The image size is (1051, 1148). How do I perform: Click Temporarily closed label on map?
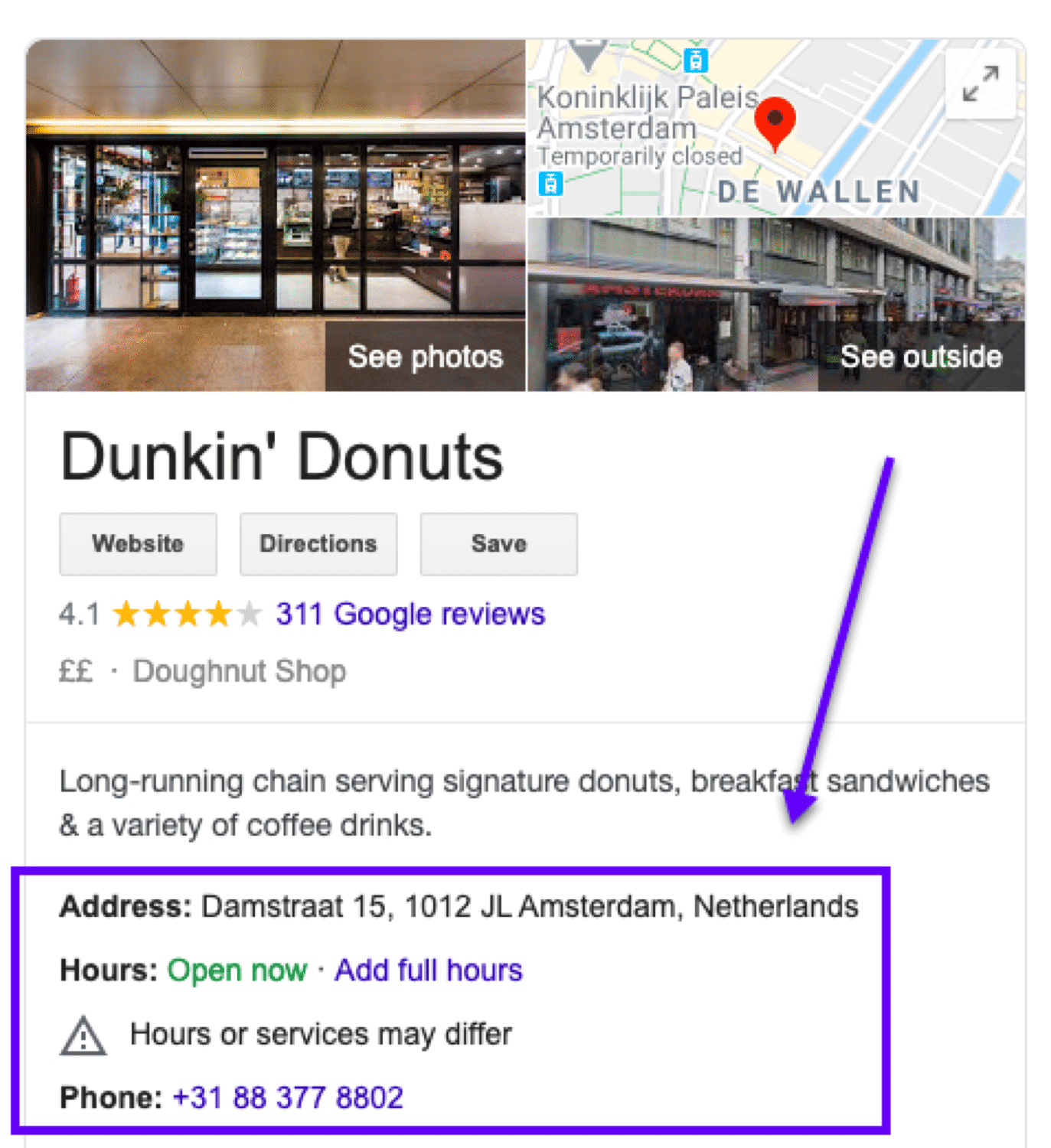coord(640,155)
